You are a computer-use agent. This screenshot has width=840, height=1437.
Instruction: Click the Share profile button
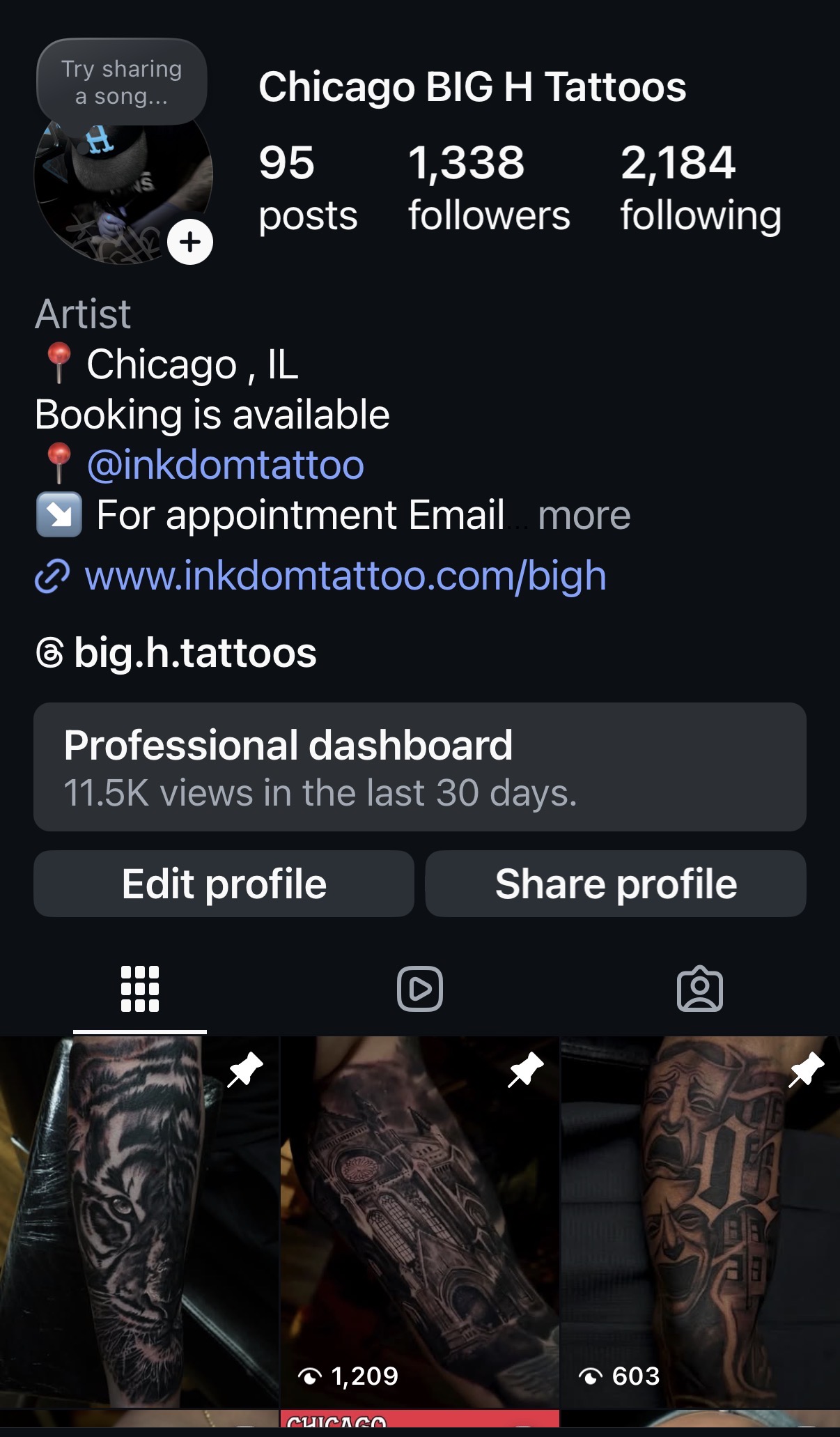(x=616, y=884)
